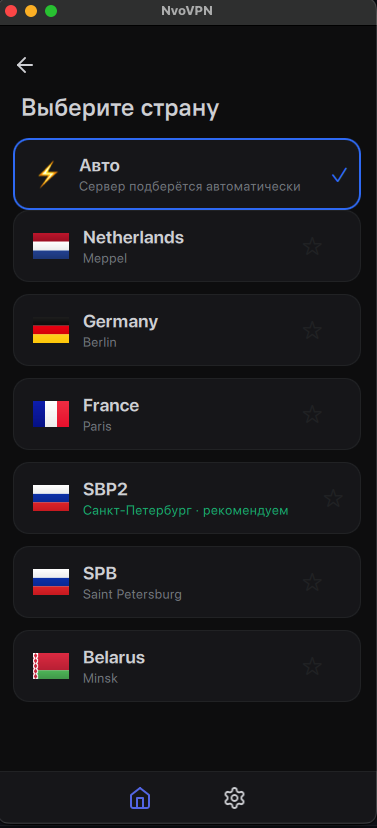377x828 pixels.
Task: Choose the recommended SBP2 server
Action: [187, 498]
